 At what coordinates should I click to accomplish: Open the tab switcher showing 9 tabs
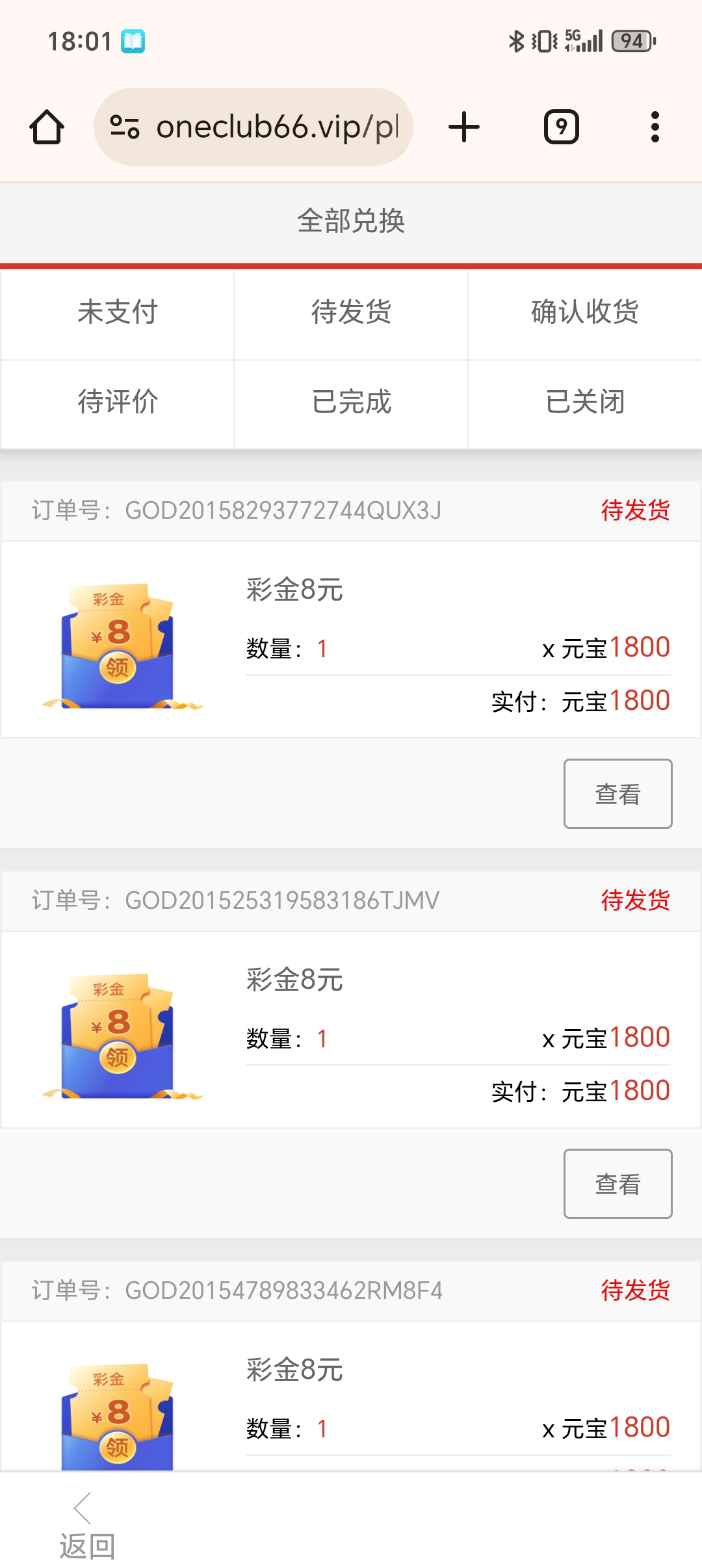point(561,126)
